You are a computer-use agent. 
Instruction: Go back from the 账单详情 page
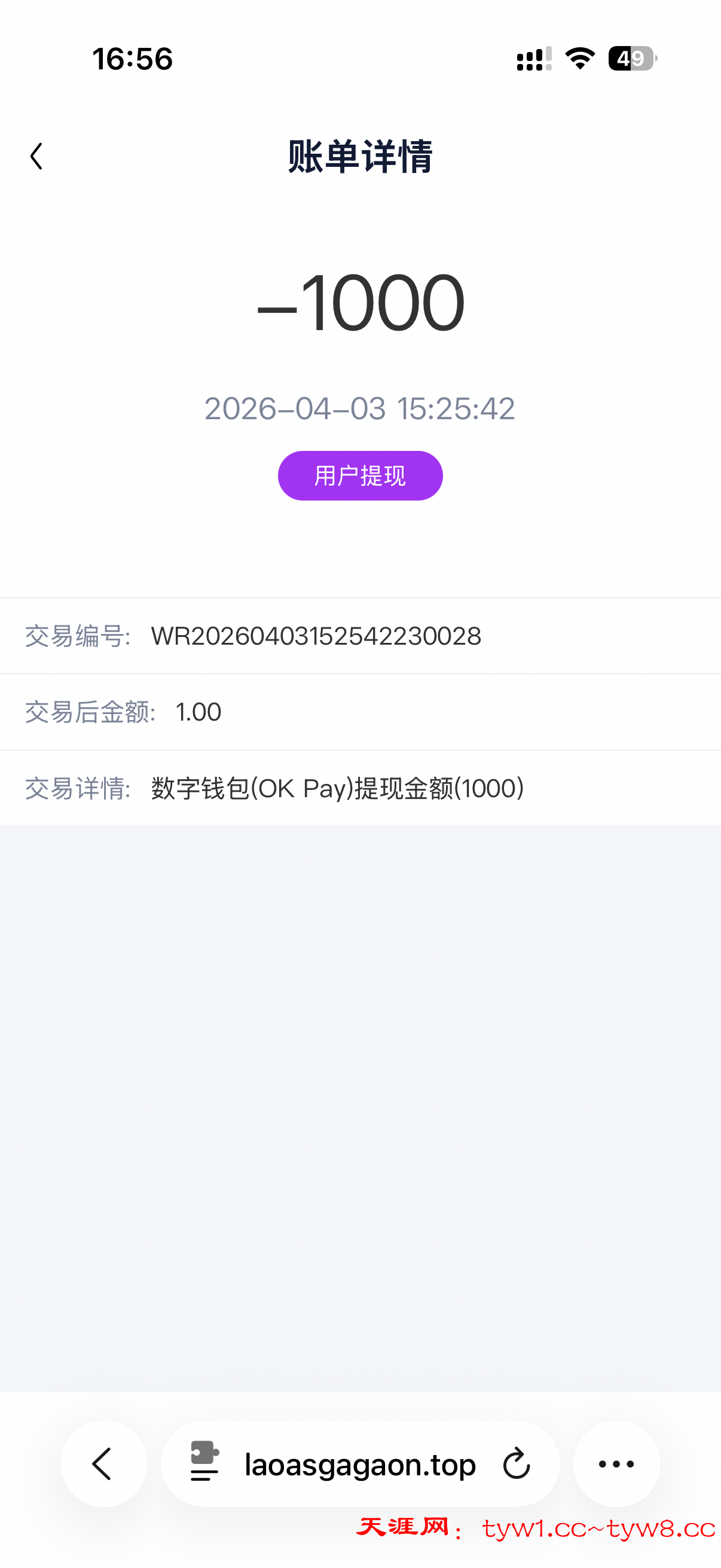[x=36, y=157]
